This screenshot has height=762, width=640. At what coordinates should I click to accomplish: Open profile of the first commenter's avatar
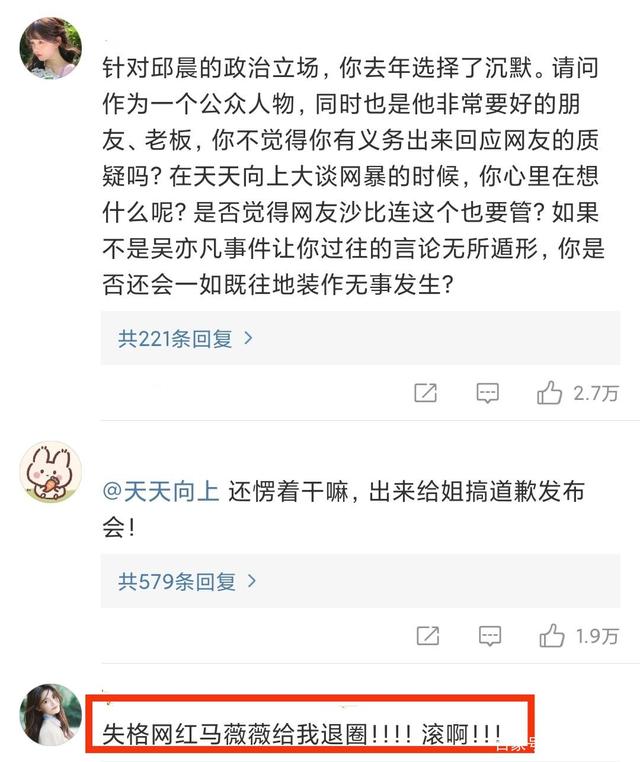pyautogui.click(x=50, y=47)
